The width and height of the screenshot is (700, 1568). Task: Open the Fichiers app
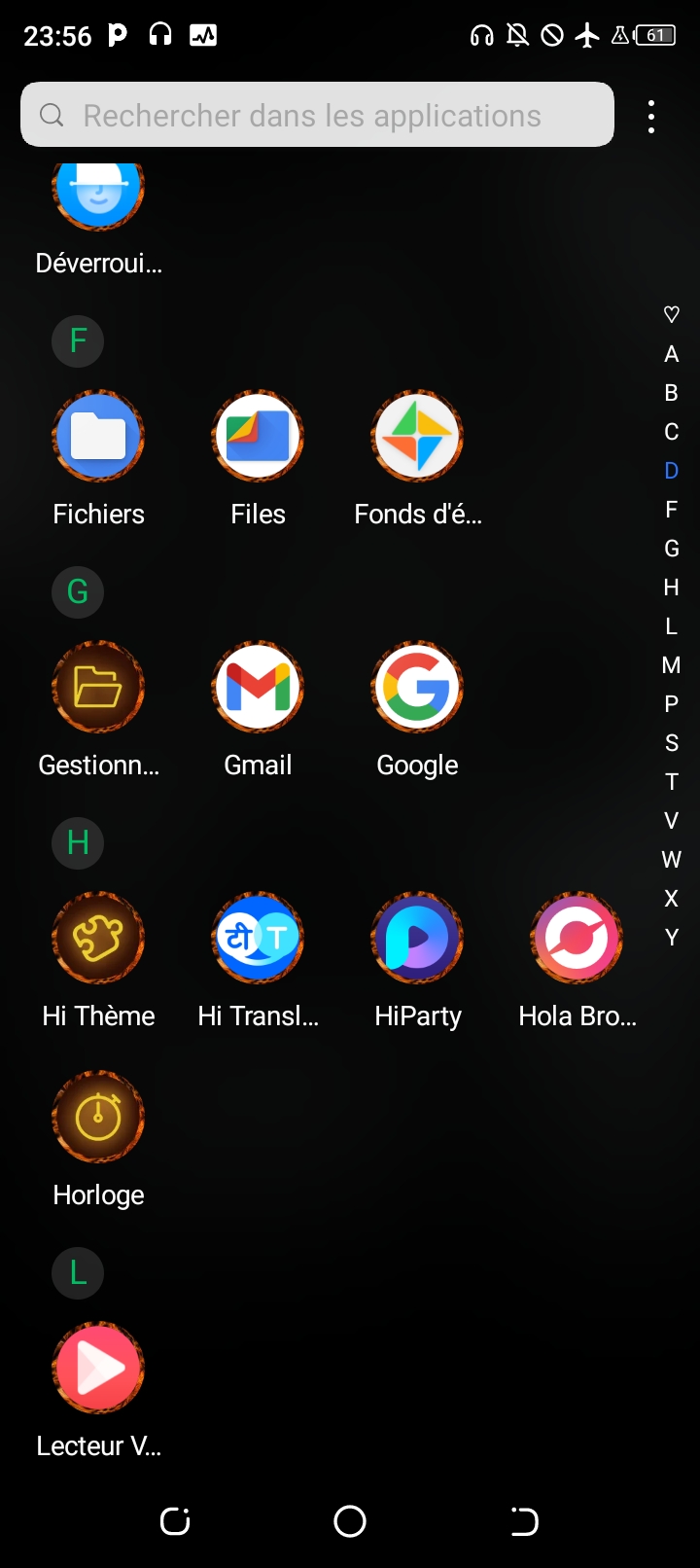pyautogui.click(x=98, y=438)
